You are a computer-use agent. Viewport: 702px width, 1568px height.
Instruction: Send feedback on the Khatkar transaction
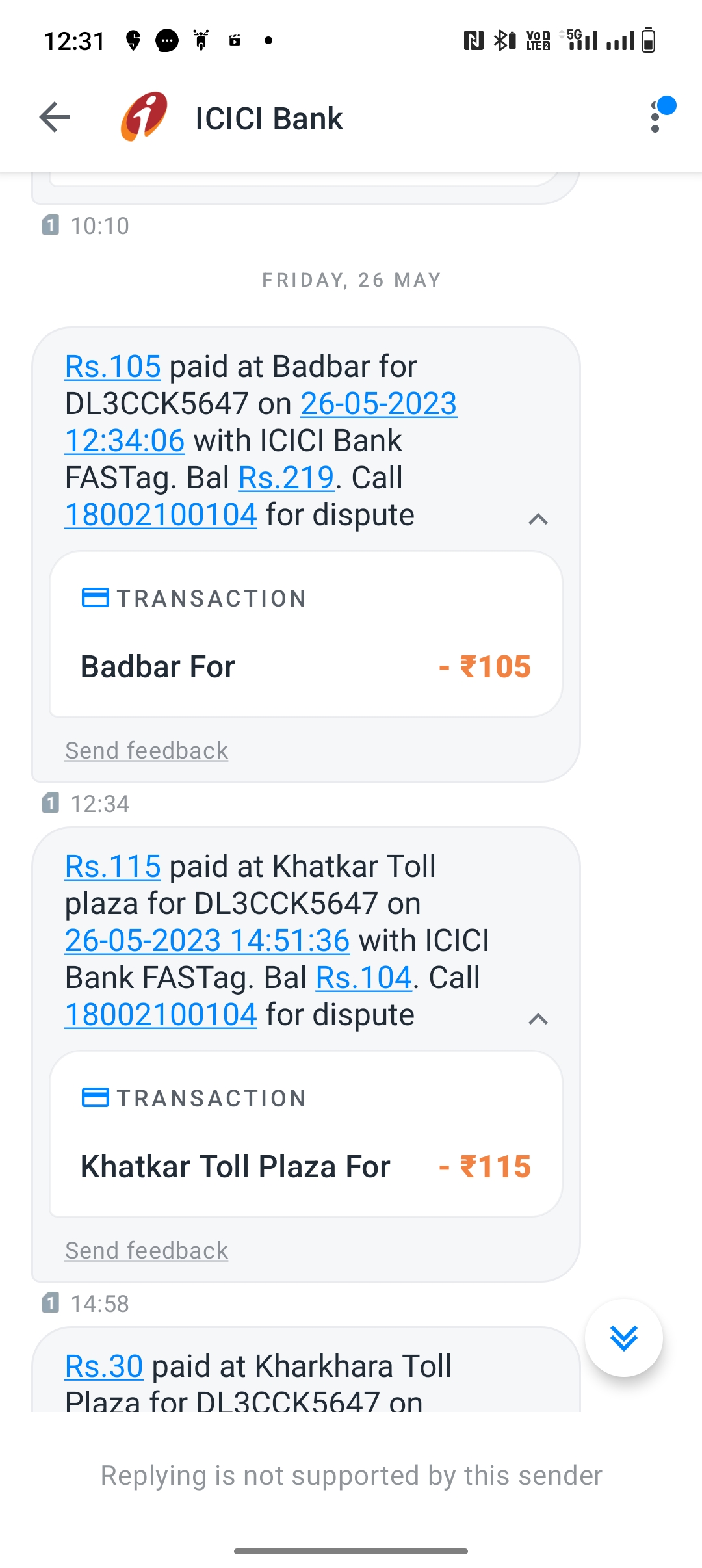point(147,1251)
